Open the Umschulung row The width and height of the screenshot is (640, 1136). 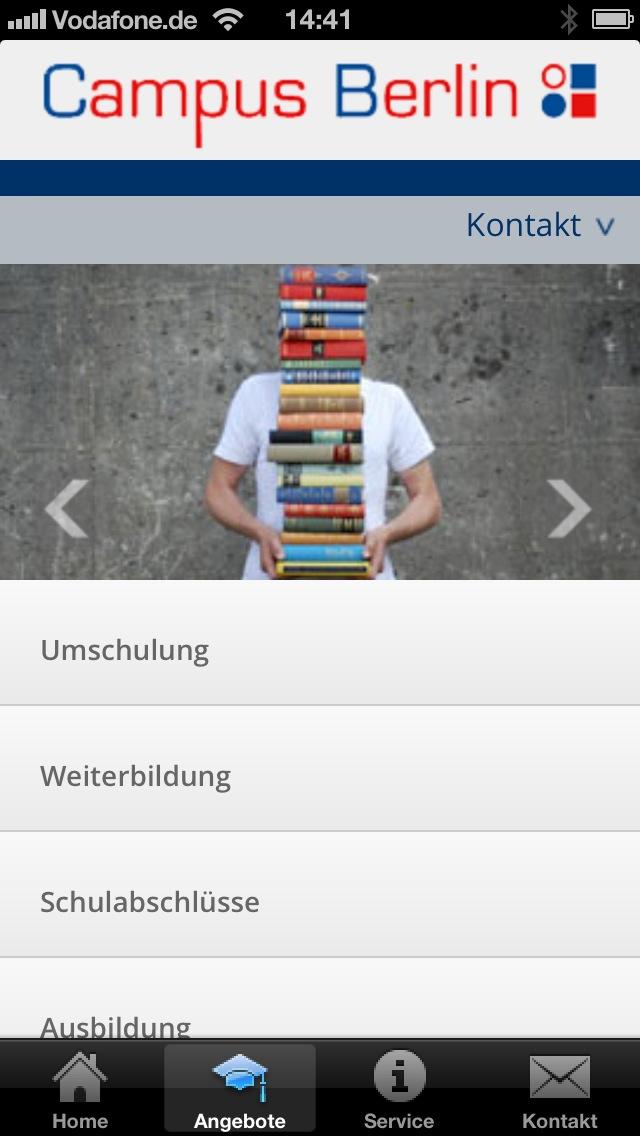[x=320, y=643]
